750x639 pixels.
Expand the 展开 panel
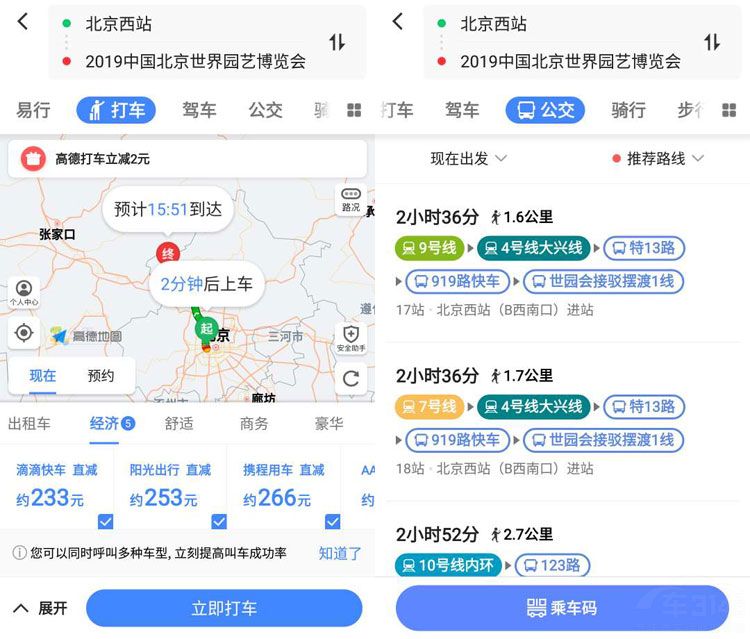point(40,608)
